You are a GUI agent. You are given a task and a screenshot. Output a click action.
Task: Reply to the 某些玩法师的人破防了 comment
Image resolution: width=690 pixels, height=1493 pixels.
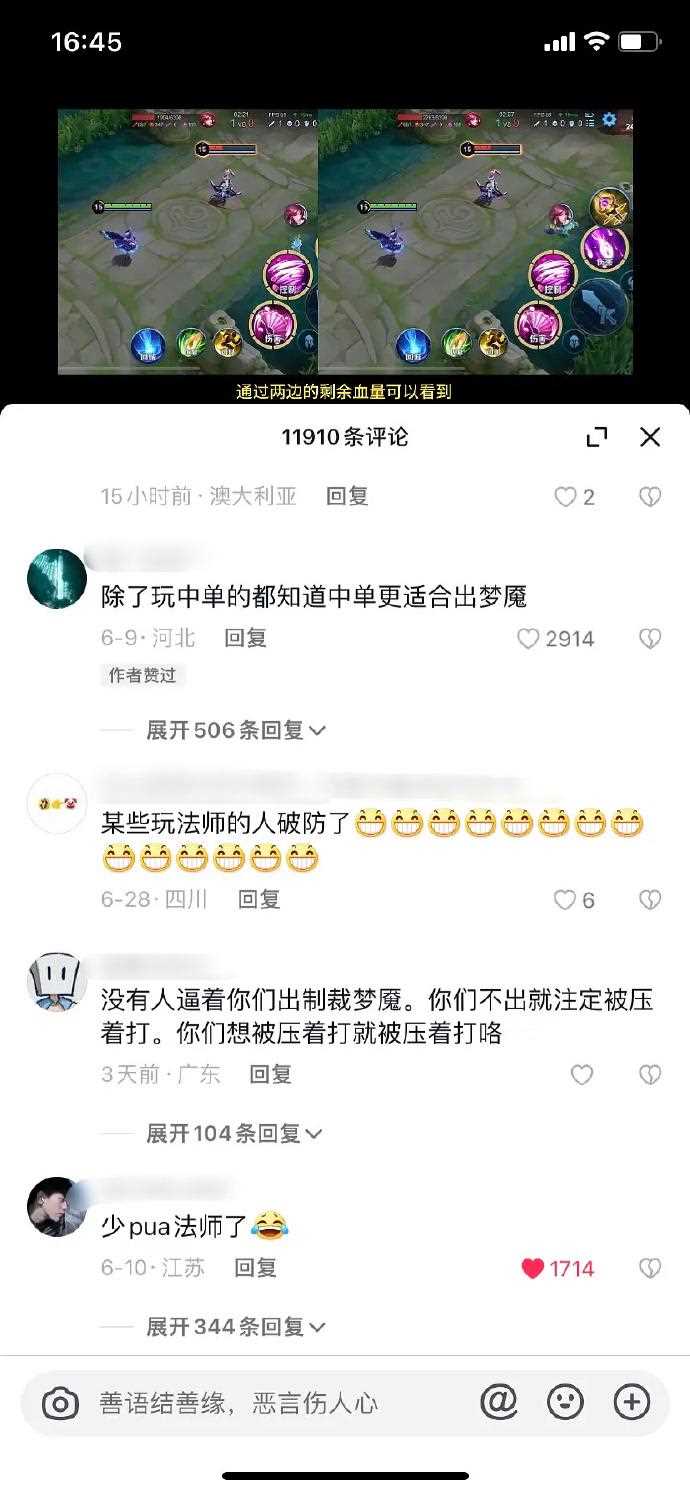click(259, 899)
